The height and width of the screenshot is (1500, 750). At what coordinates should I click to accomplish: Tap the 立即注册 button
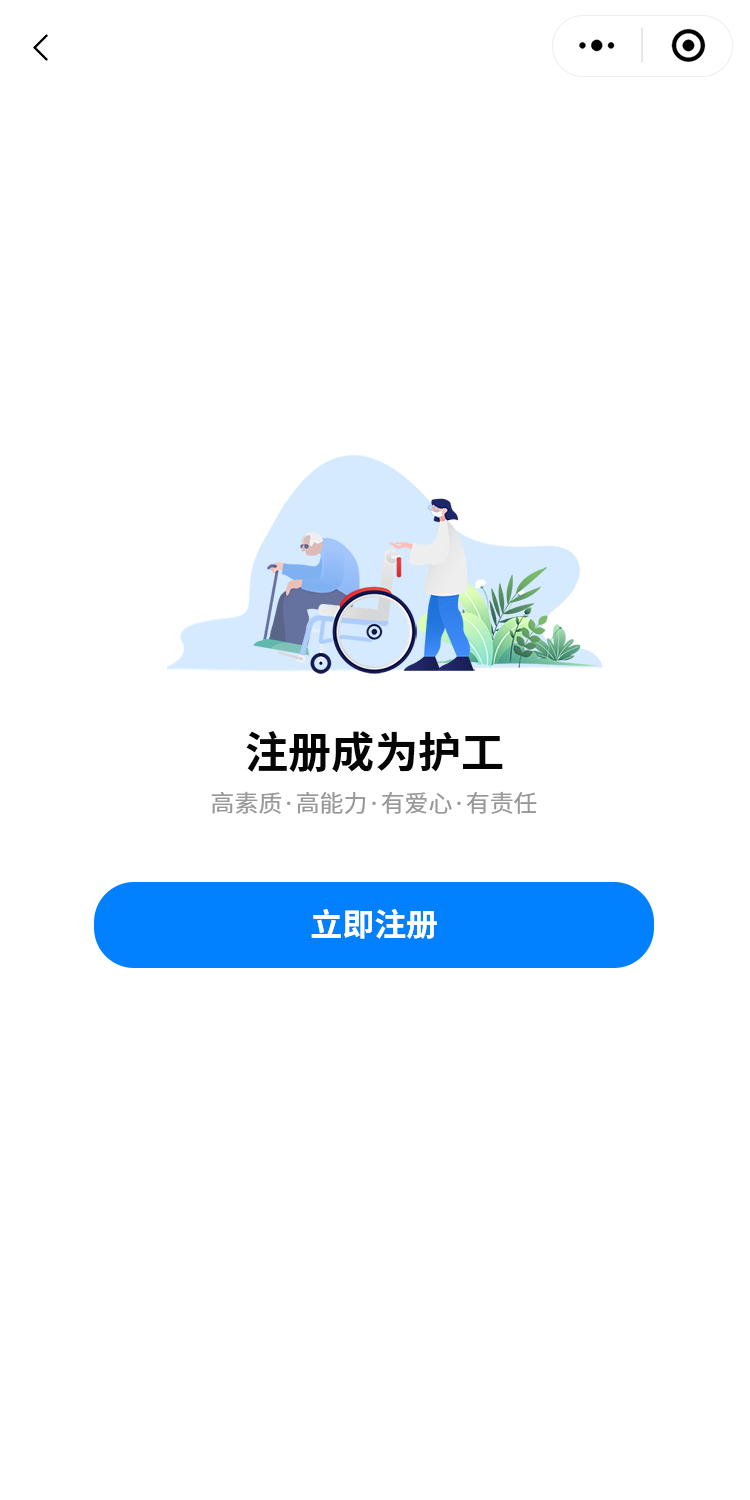tap(374, 925)
